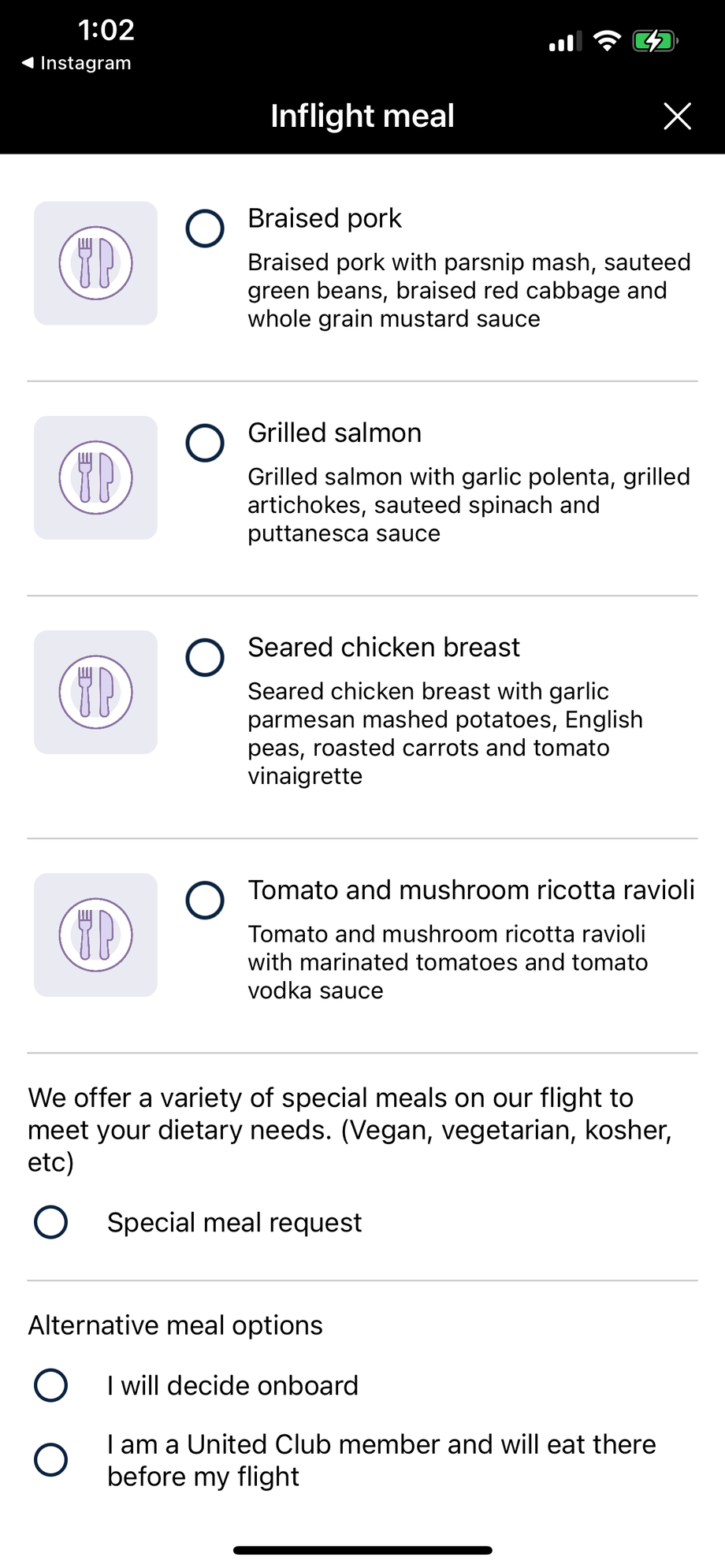This screenshot has width=725, height=1568.
Task: Choose Special meal request
Action: pyautogui.click(x=51, y=1222)
